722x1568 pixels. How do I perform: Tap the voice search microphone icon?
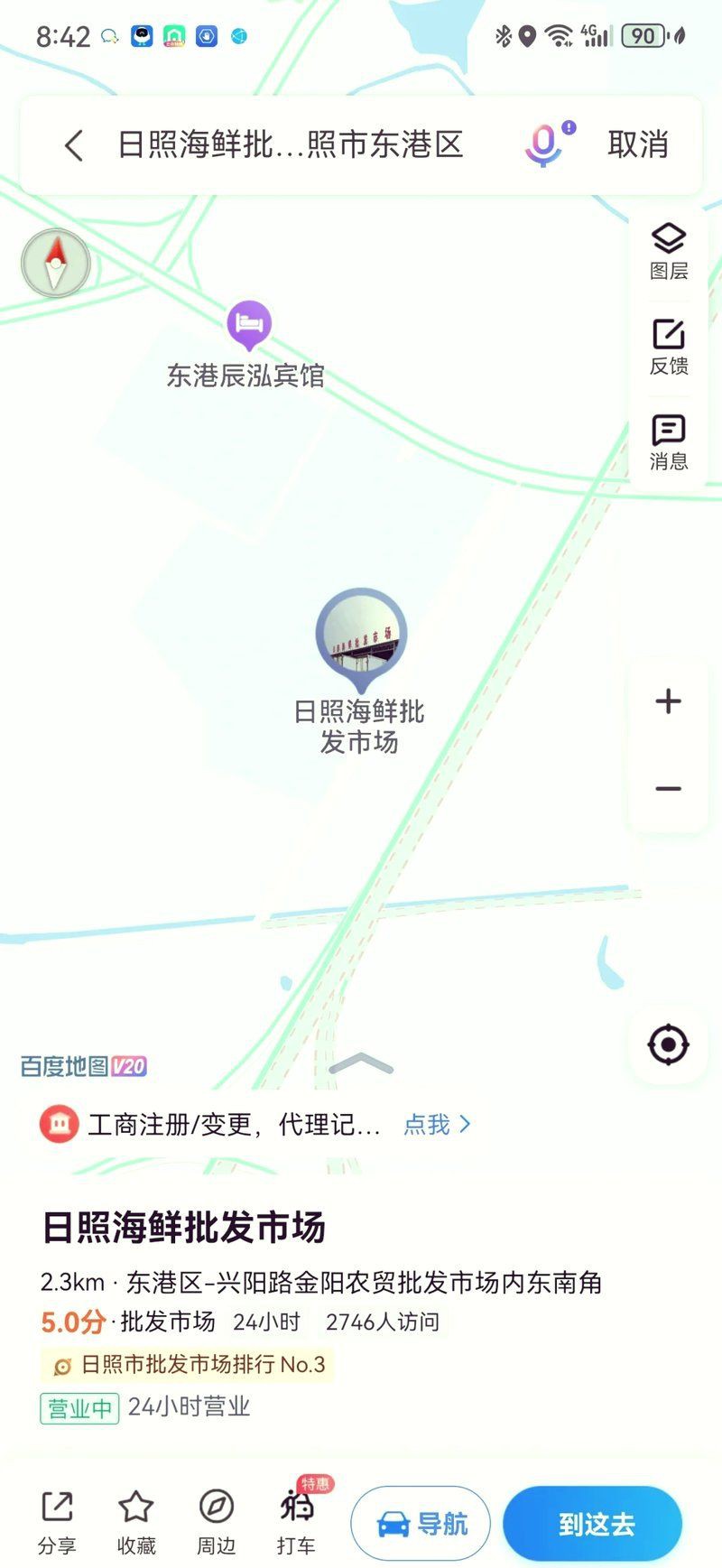tap(544, 146)
